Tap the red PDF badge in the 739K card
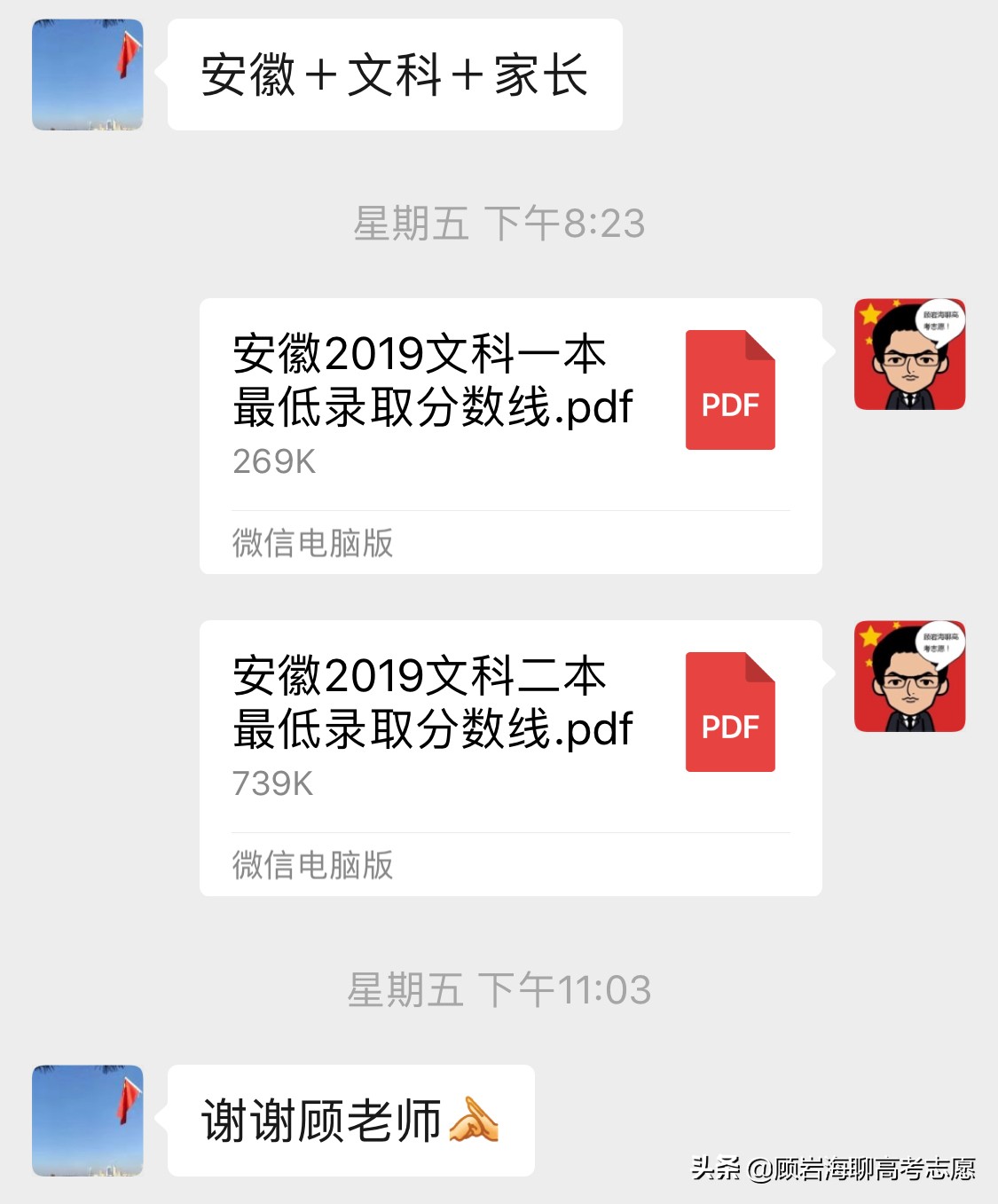 pos(729,712)
